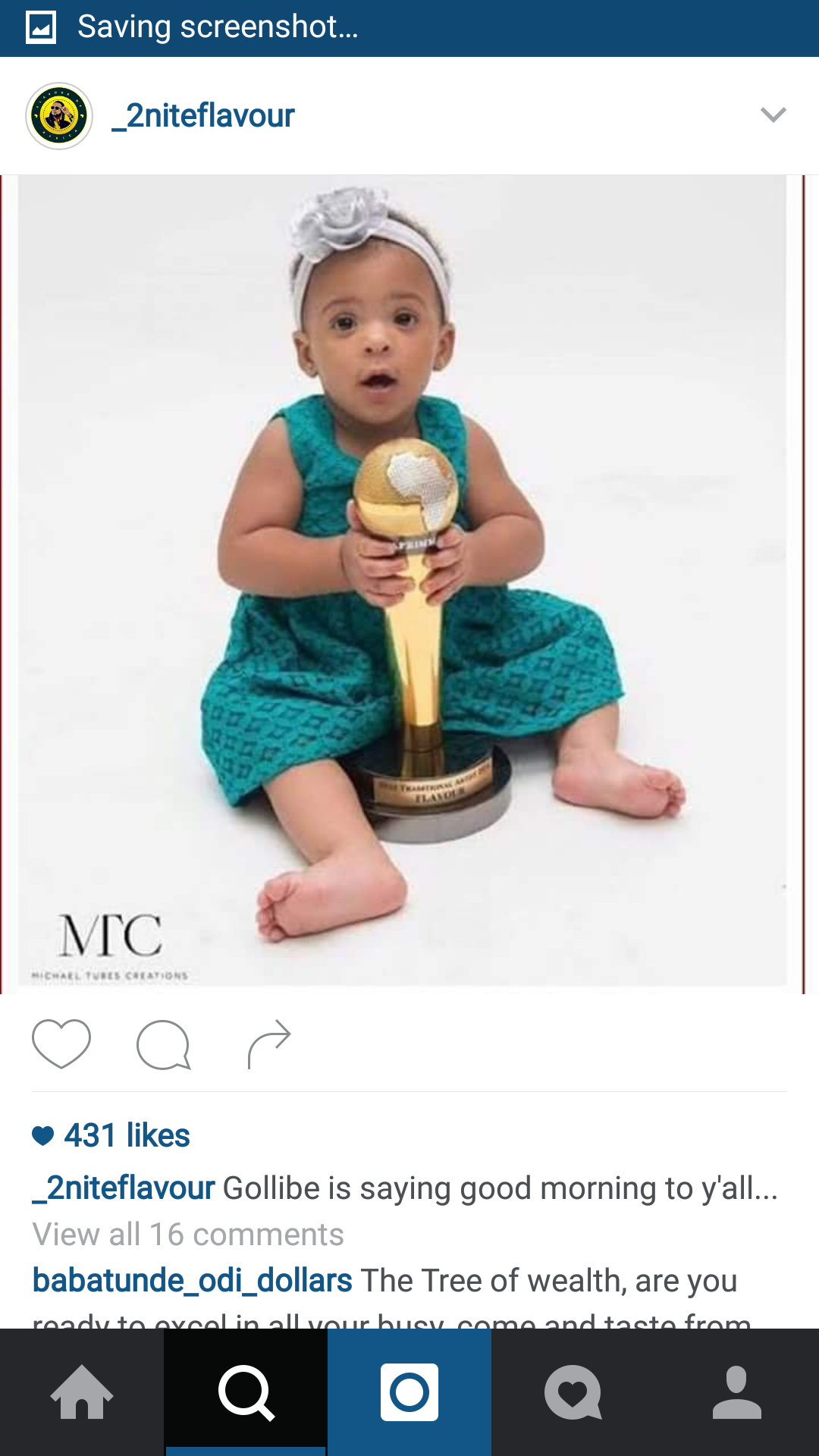Open babatunde_odi_dollars' profile
This screenshot has height=1456, width=819.
192,1281
